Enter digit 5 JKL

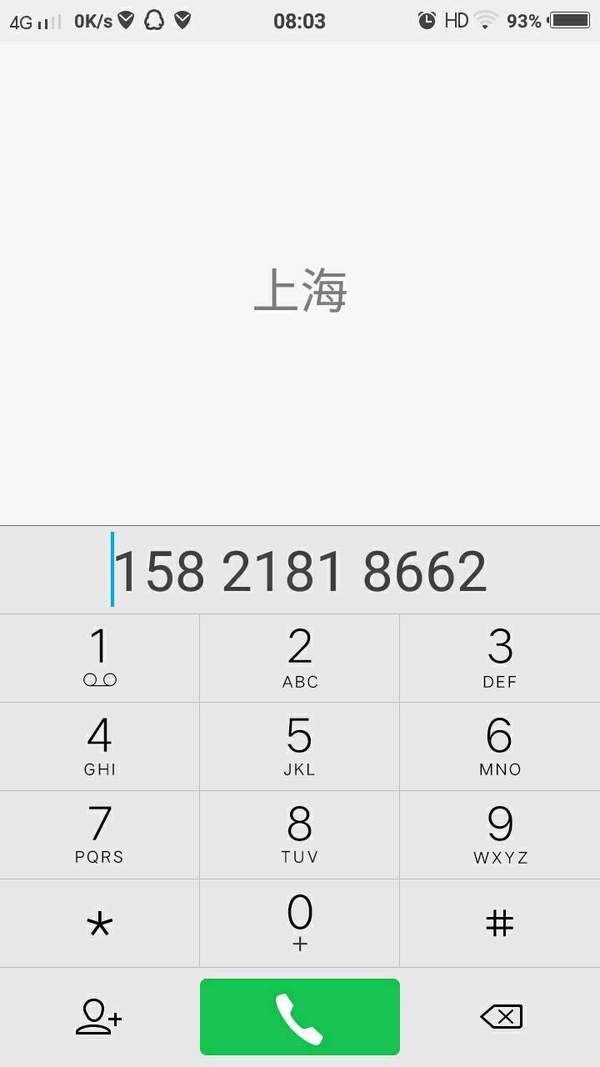[x=299, y=746]
